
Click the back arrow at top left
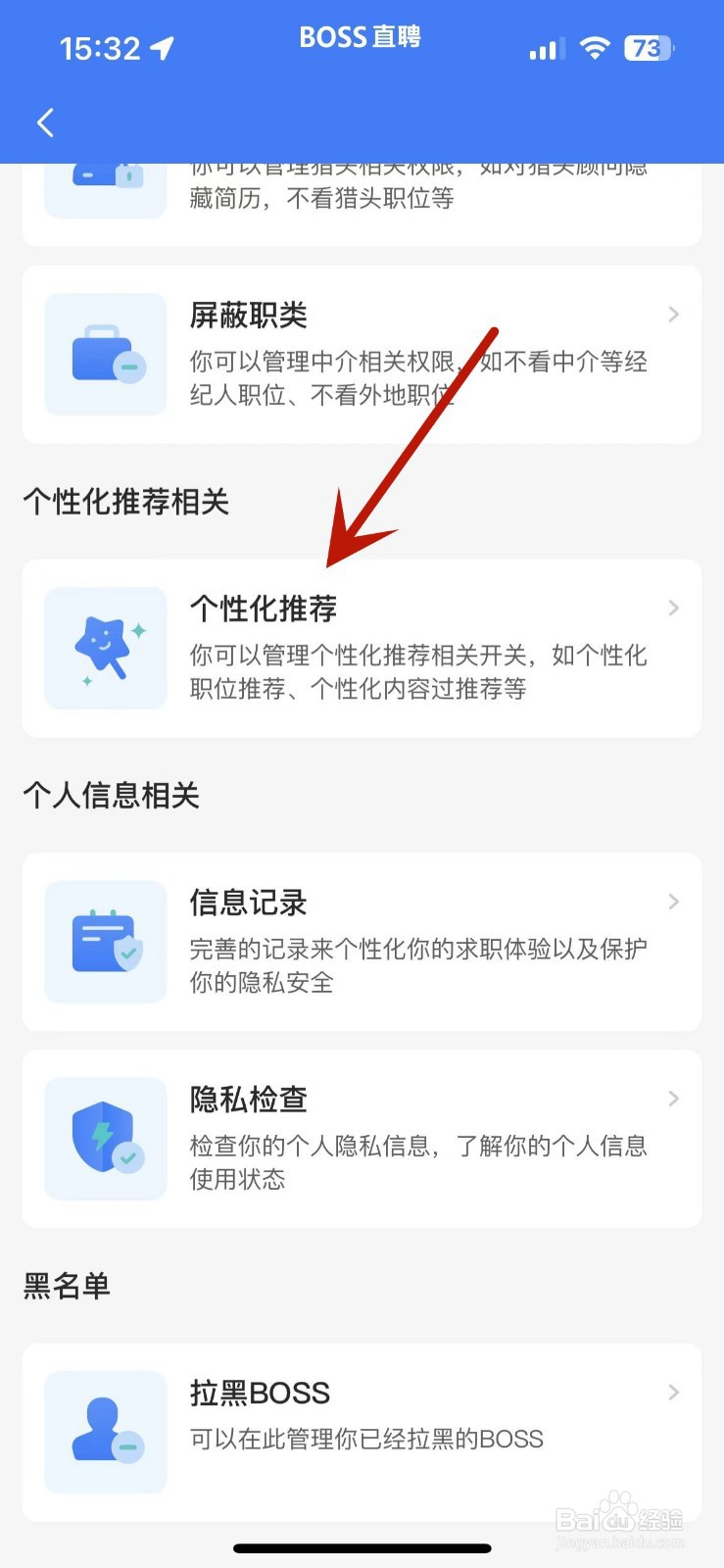point(44,122)
